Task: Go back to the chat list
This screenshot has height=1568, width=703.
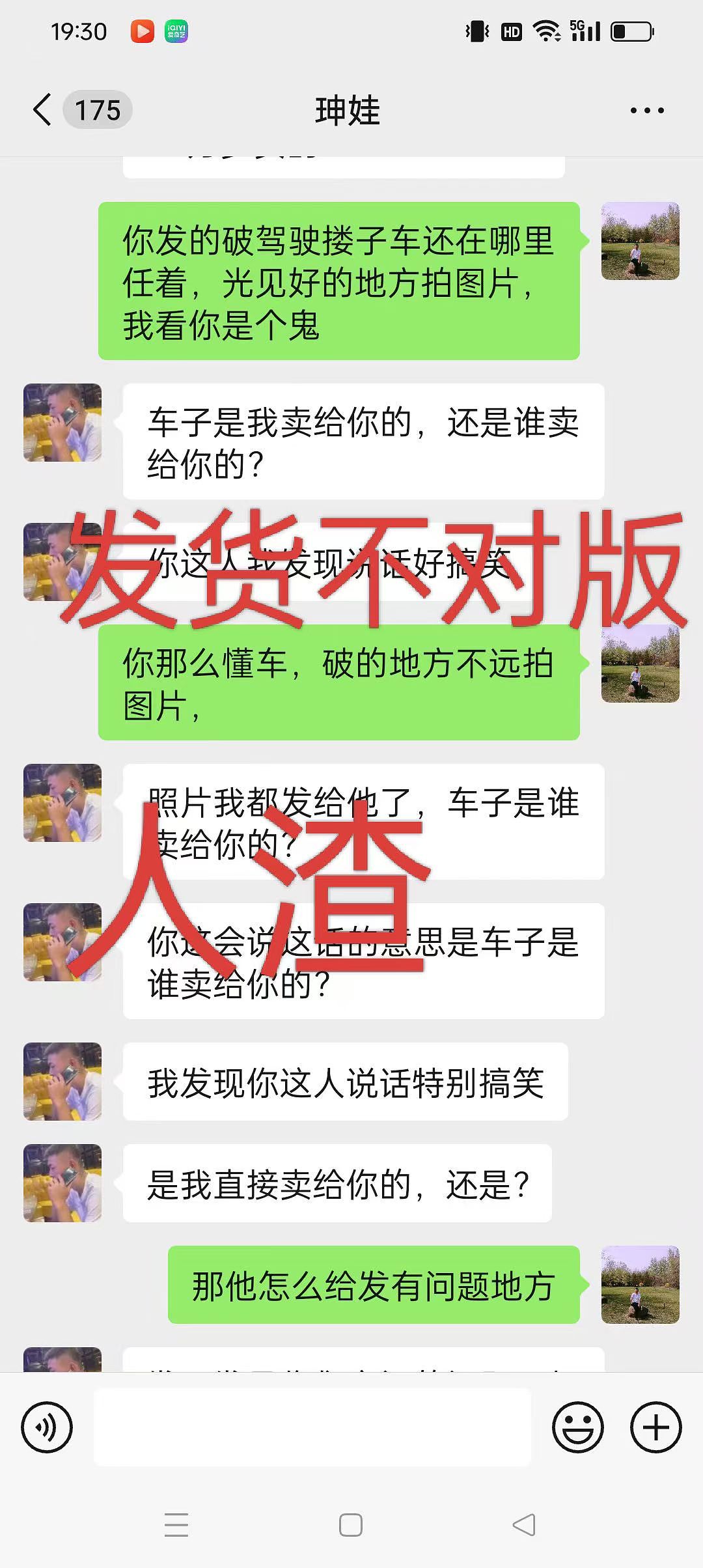Action: 43,109
